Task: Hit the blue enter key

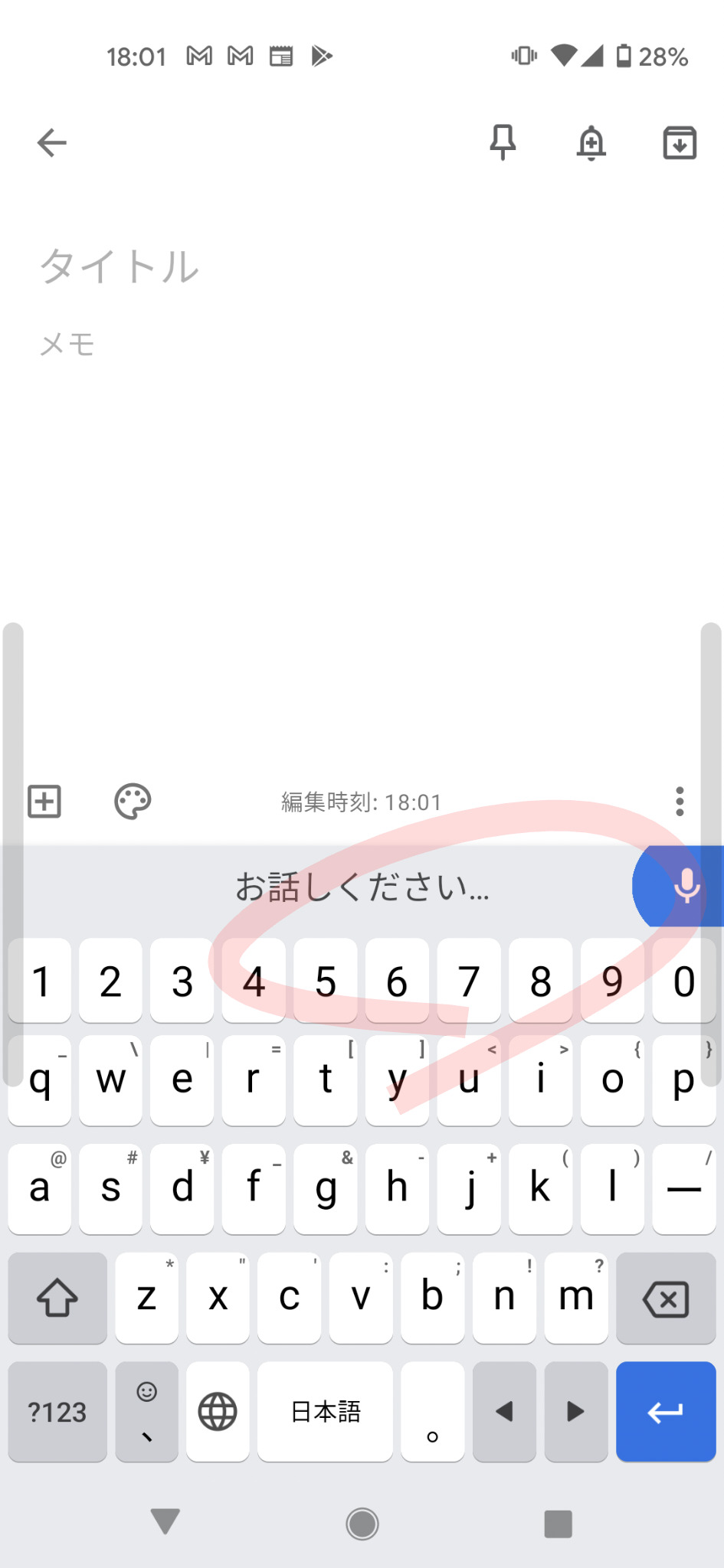Action: tap(665, 1411)
